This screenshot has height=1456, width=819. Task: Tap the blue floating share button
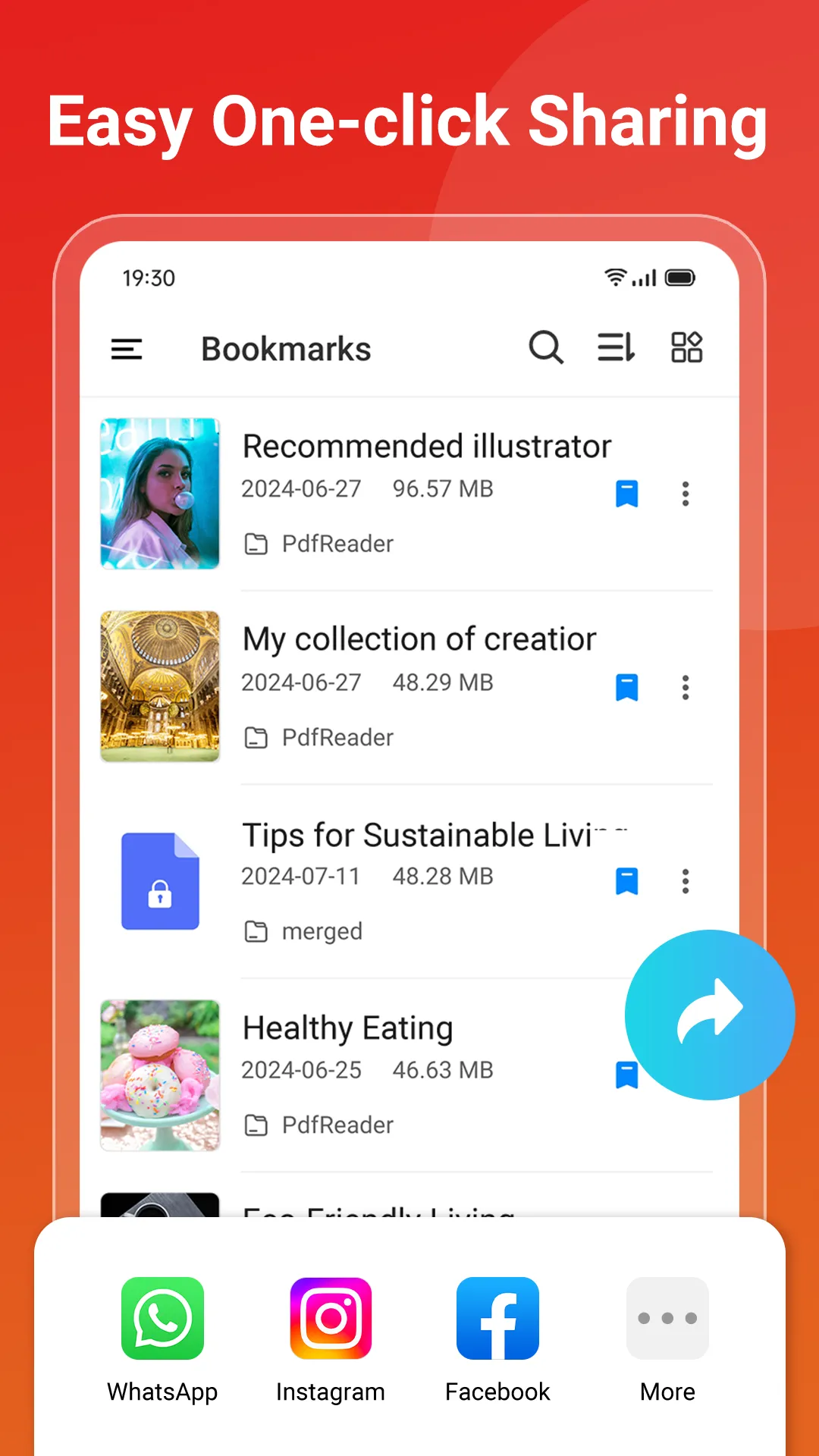[x=708, y=1015]
